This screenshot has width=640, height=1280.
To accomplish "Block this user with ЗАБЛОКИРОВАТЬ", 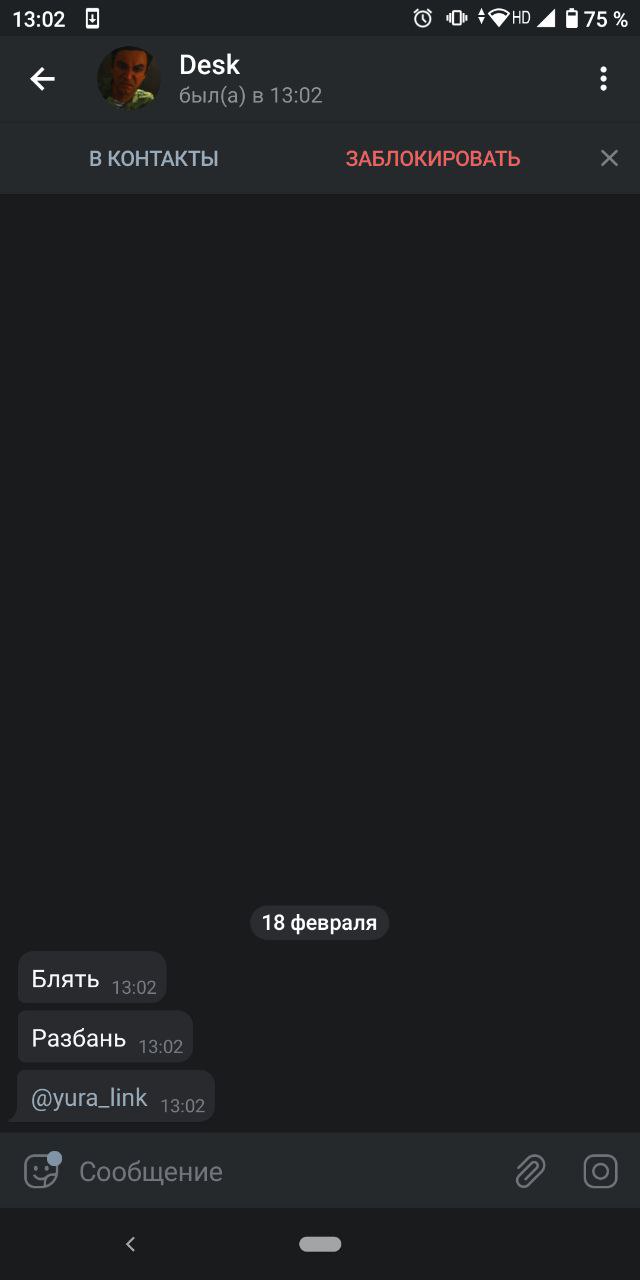I will (x=433, y=159).
